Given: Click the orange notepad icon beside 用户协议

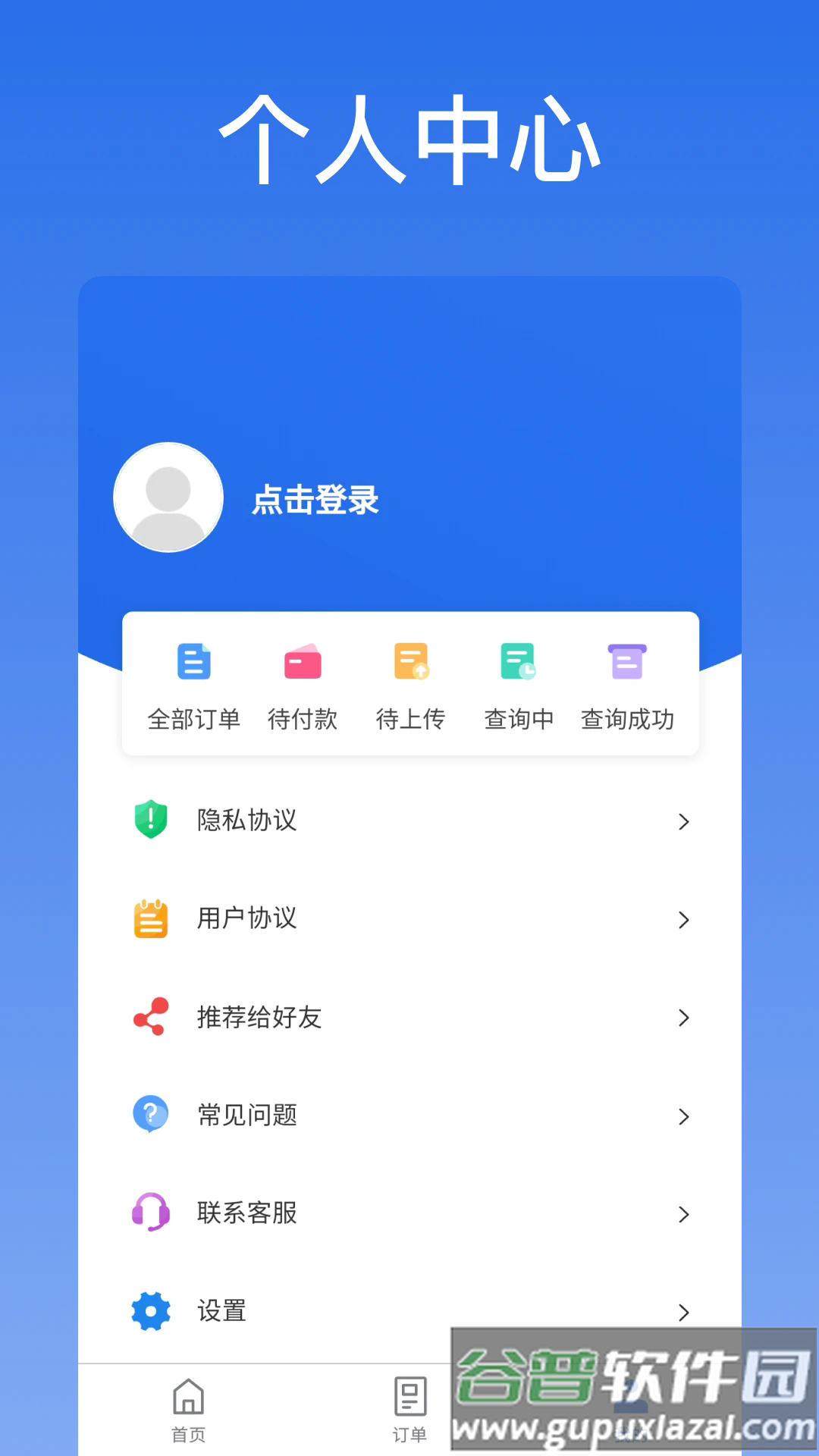Looking at the screenshot, I should point(151,919).
